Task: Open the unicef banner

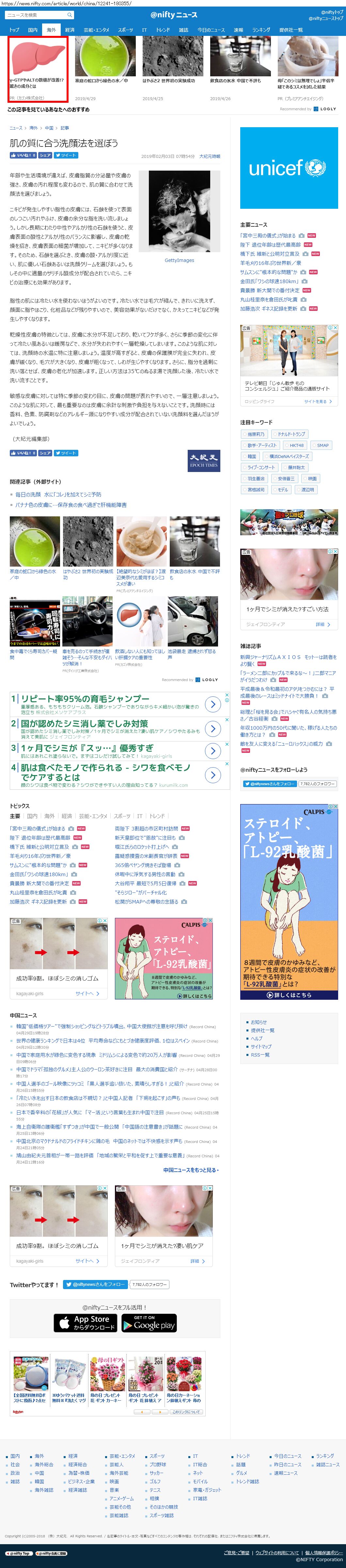Action: [289, 168]
